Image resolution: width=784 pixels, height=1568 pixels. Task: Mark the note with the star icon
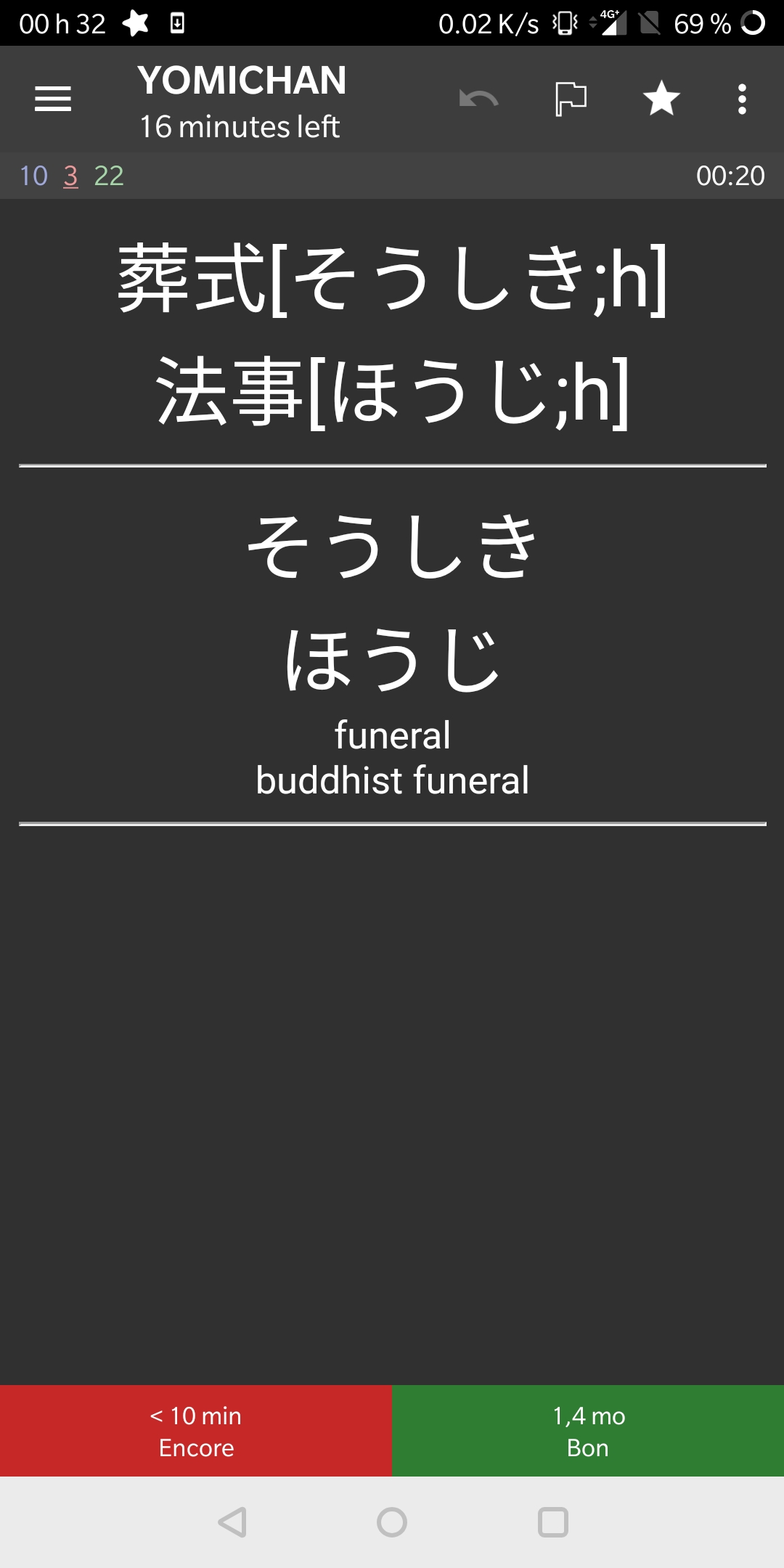tap(661, 99)
